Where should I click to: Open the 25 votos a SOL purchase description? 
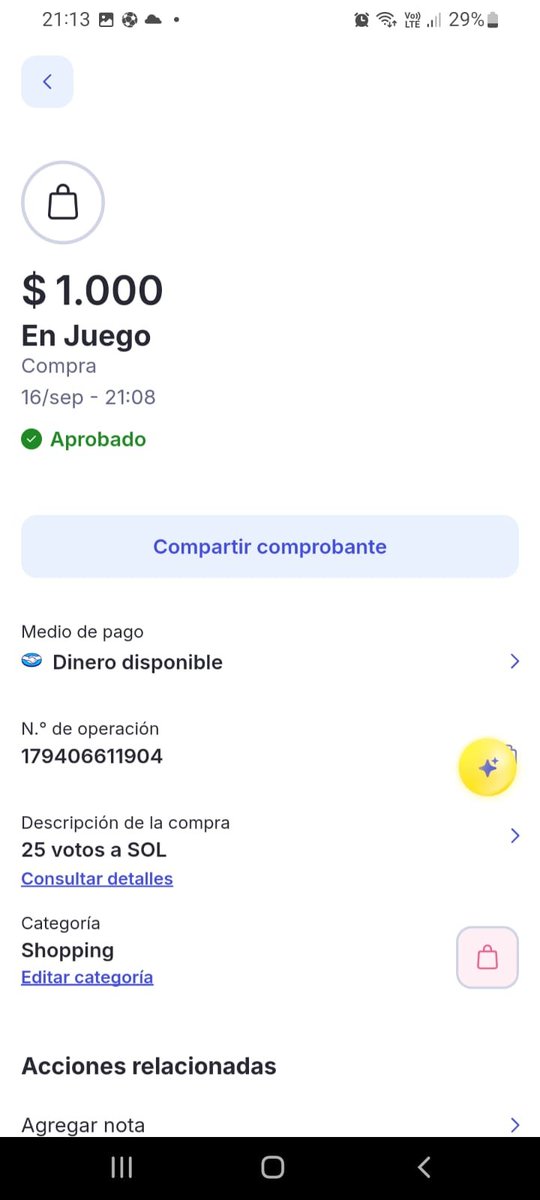270,837
